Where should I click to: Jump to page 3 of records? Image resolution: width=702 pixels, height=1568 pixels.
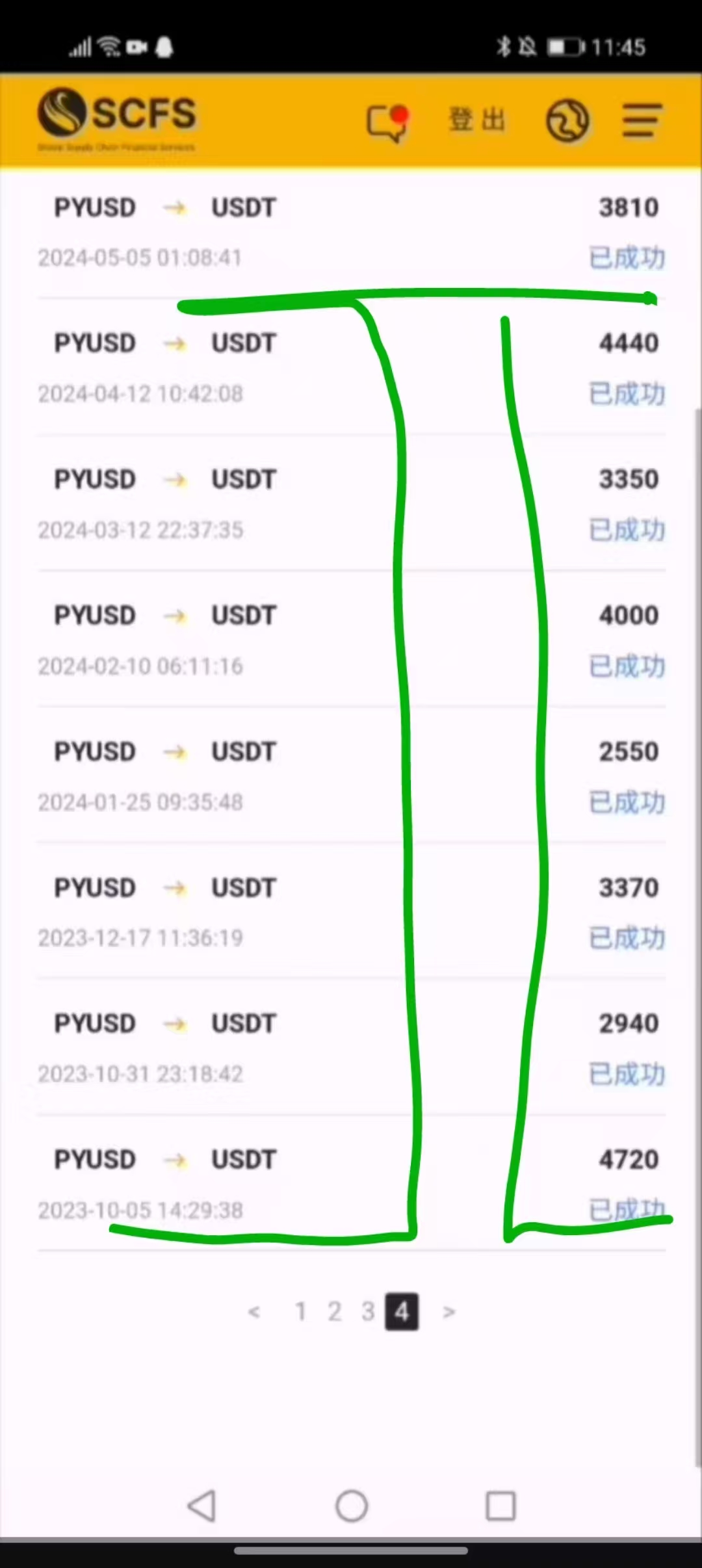[x=368, y=1312]
